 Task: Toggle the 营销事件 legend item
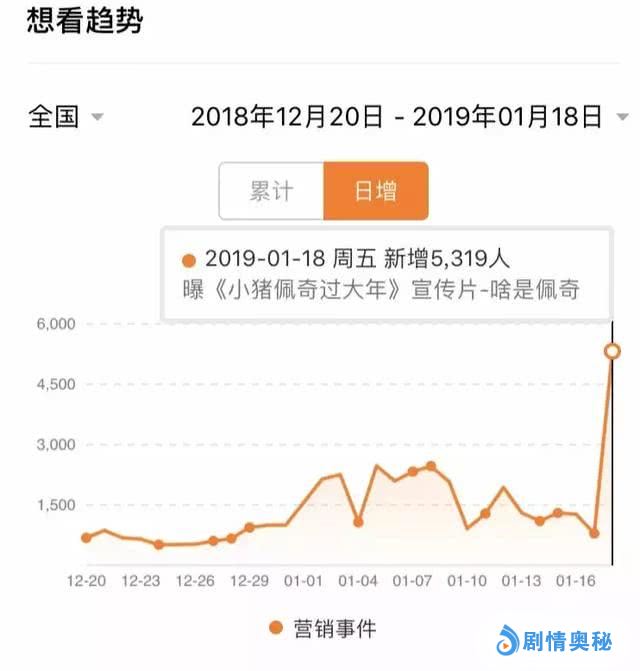click(322, 627)
